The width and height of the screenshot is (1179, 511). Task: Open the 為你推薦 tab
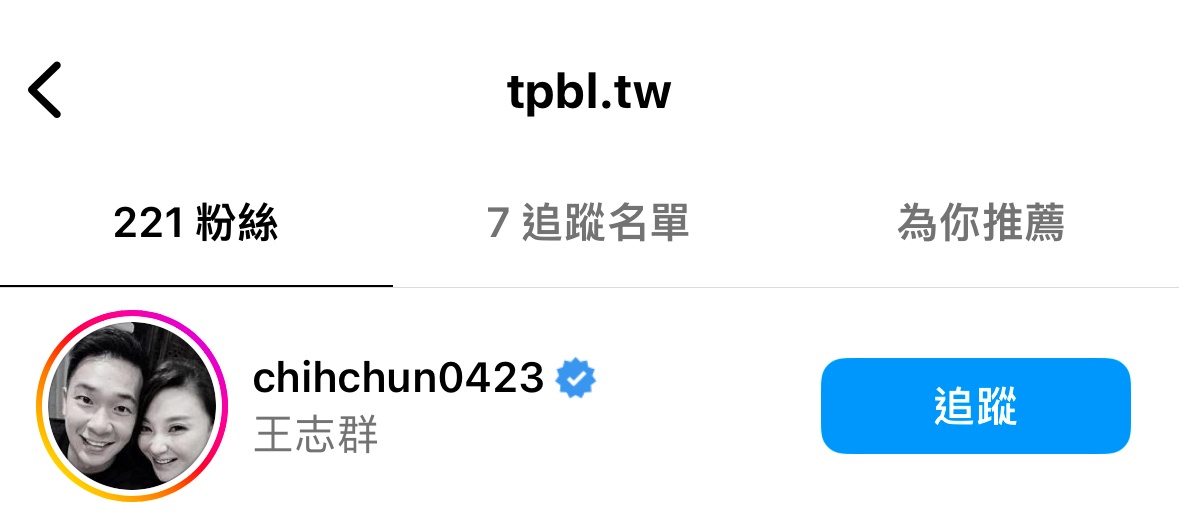(980, 223)
